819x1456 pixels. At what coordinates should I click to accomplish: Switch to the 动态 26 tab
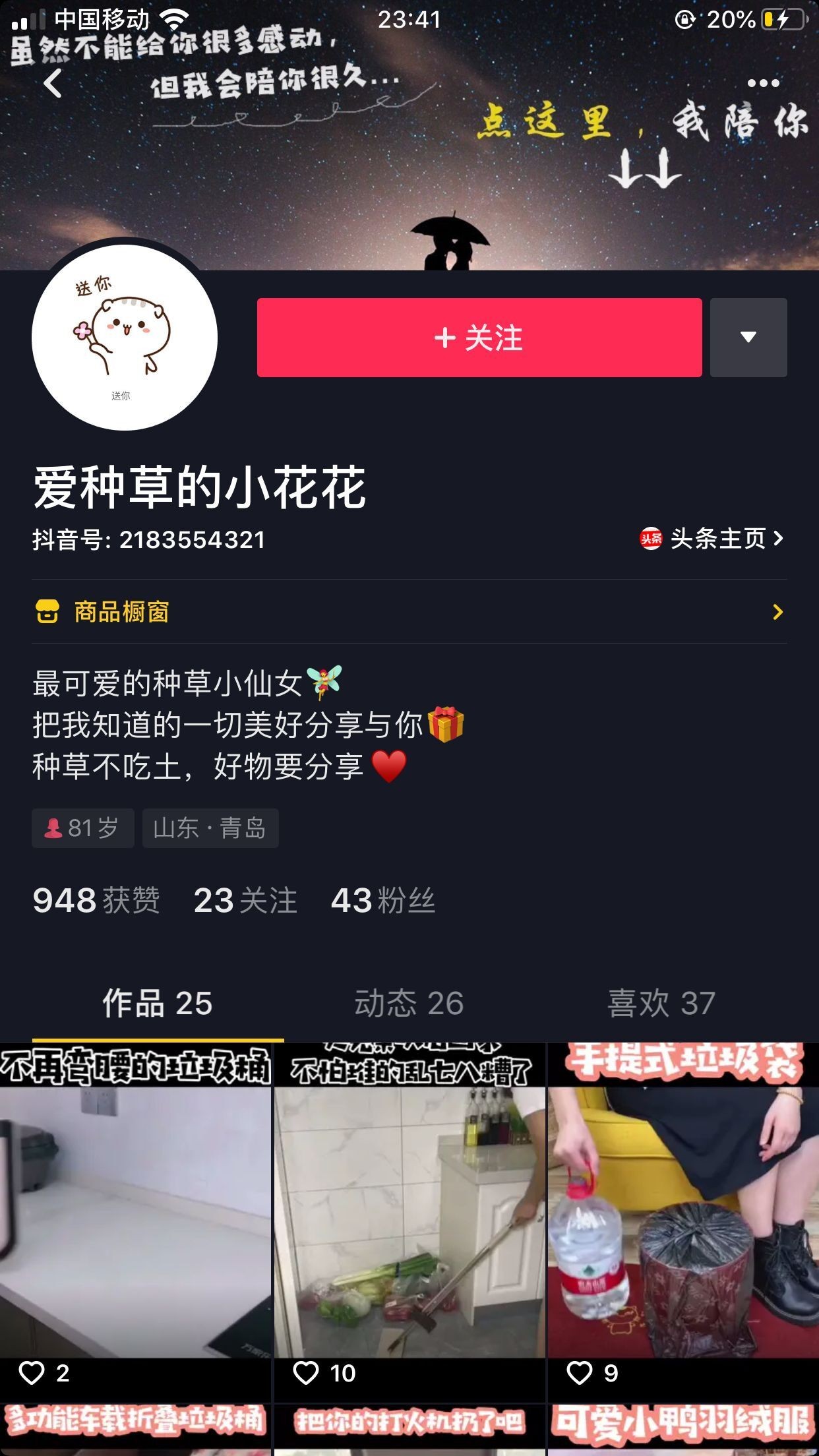click(x=409, y=1003)
